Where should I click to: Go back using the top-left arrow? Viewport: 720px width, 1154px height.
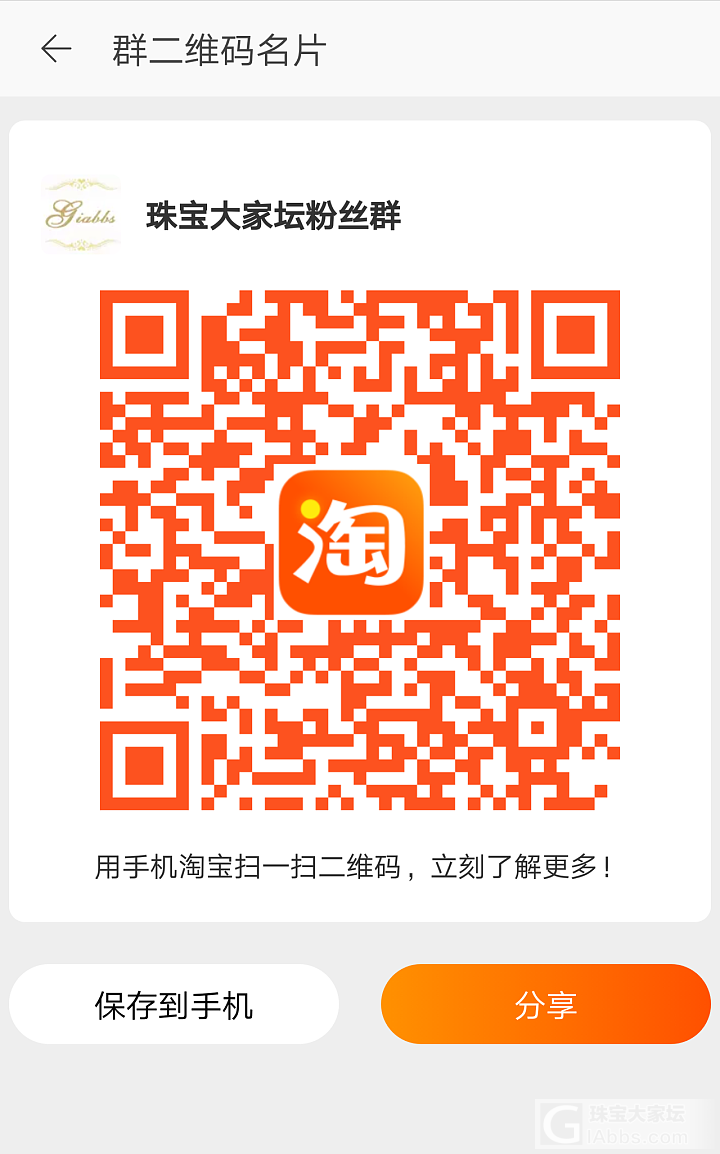[56, 49]
